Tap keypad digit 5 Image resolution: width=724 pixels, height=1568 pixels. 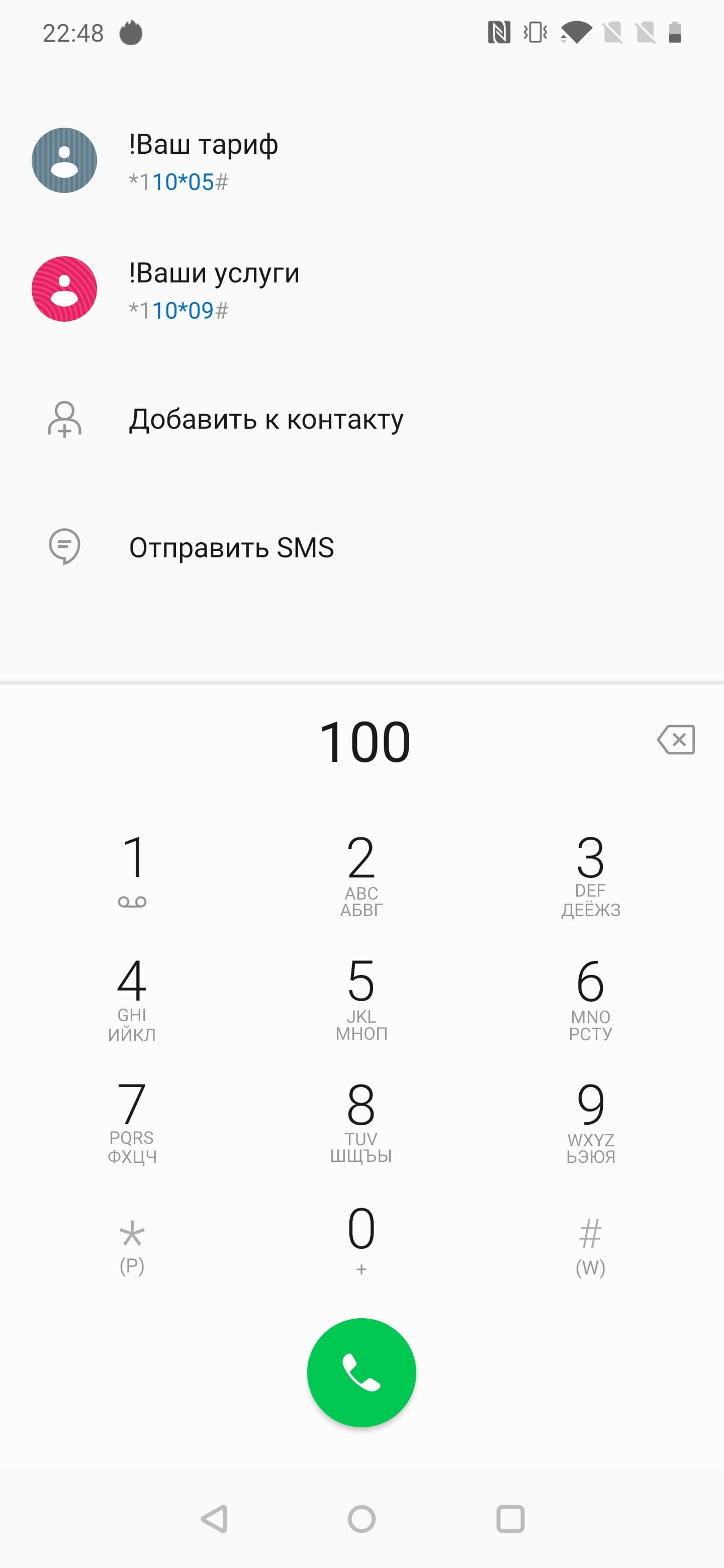pyautogui.click(x=361, y=997)
